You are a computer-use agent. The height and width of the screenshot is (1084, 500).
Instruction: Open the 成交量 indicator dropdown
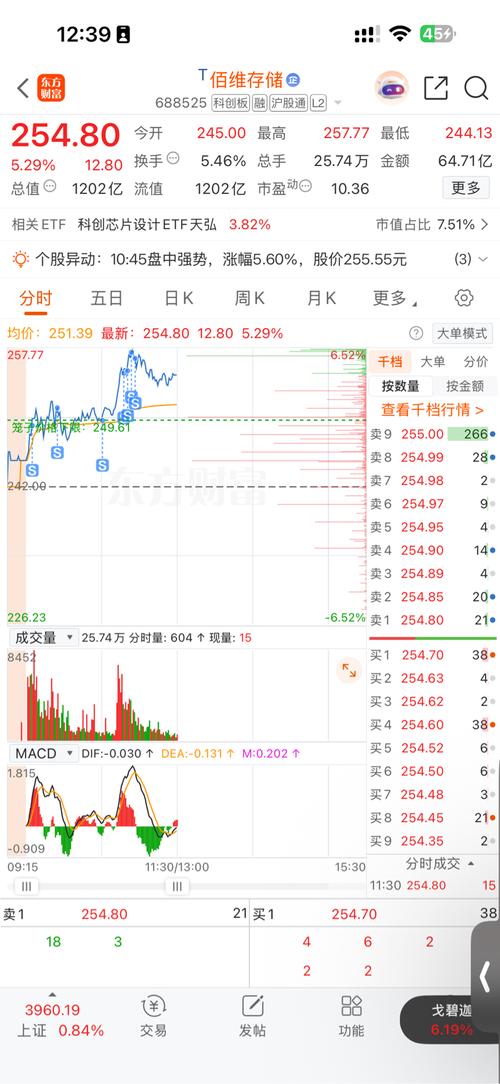point(43,637)
